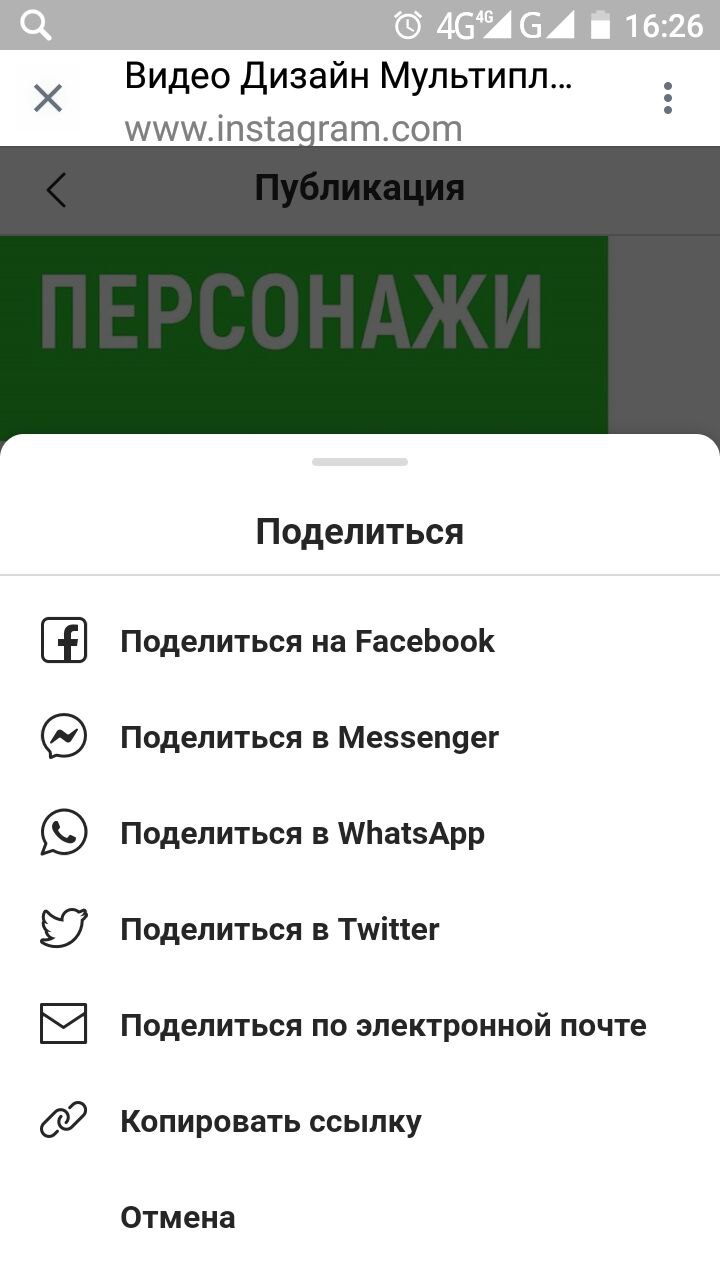The height and width of the screenshot is (1280, 720).
Task: Select Поделиться на Facebook
Action: (307, 641)
